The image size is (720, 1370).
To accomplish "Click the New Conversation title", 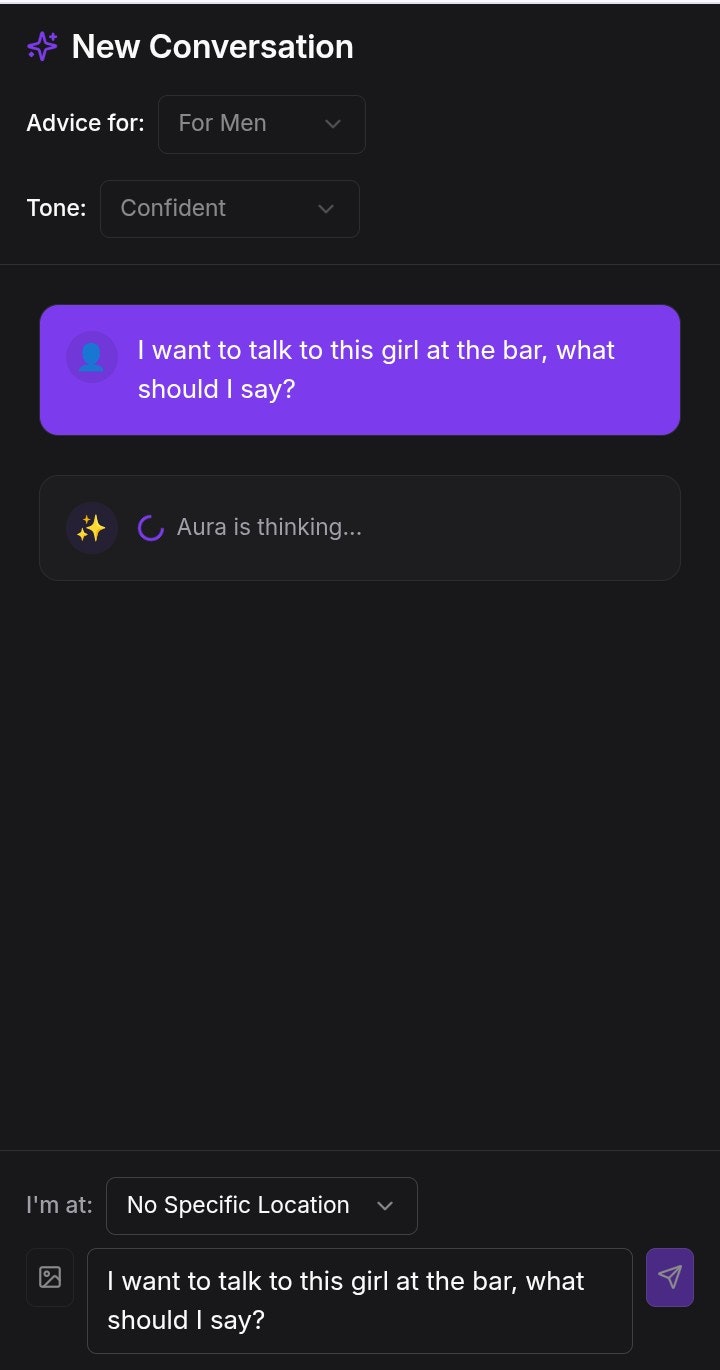I will (x=212, y=46).
